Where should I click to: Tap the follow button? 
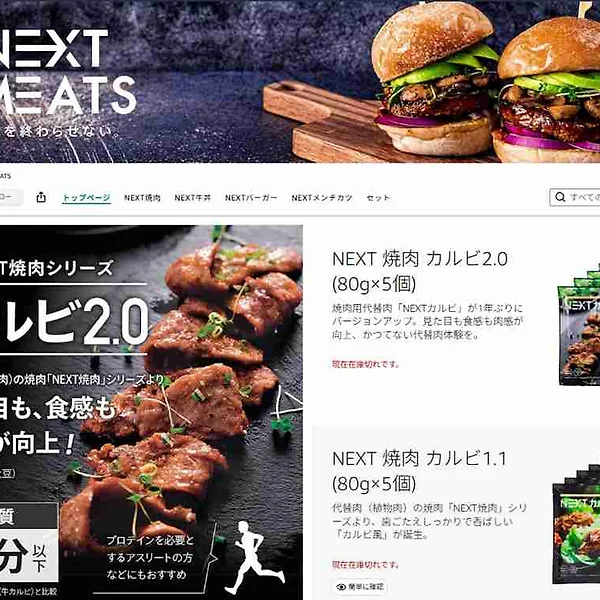click(8, 198)
